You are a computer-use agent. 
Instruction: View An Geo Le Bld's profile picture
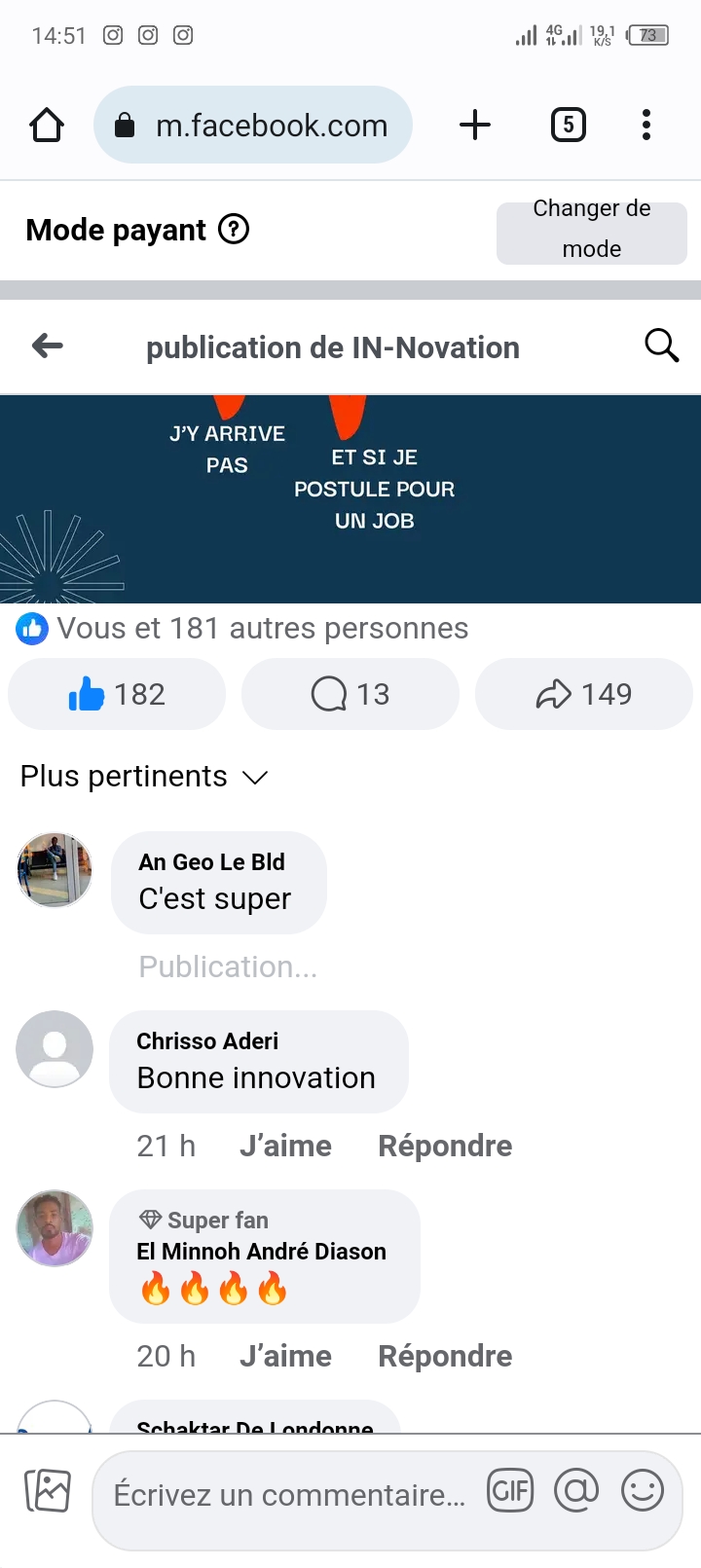pos(55,870)
